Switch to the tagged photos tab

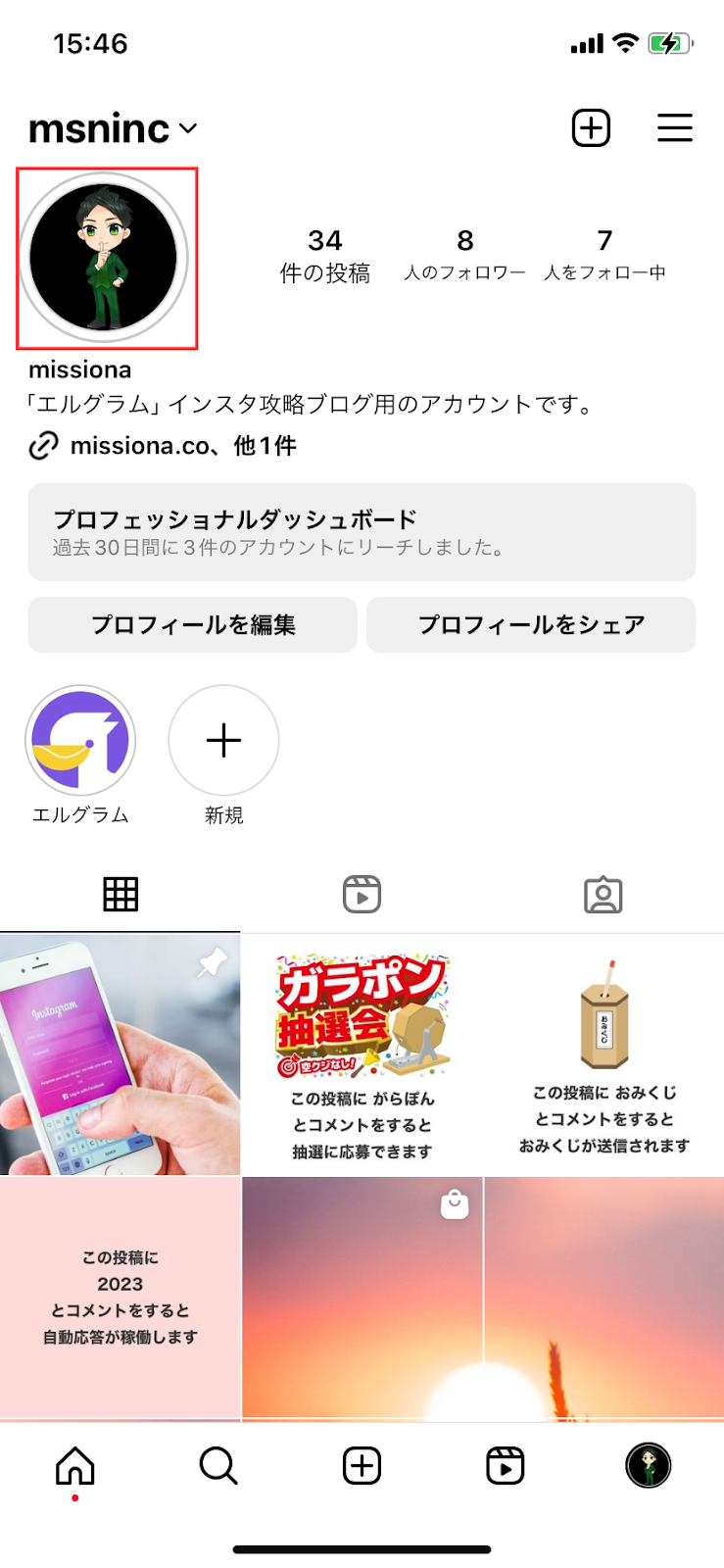603,894
